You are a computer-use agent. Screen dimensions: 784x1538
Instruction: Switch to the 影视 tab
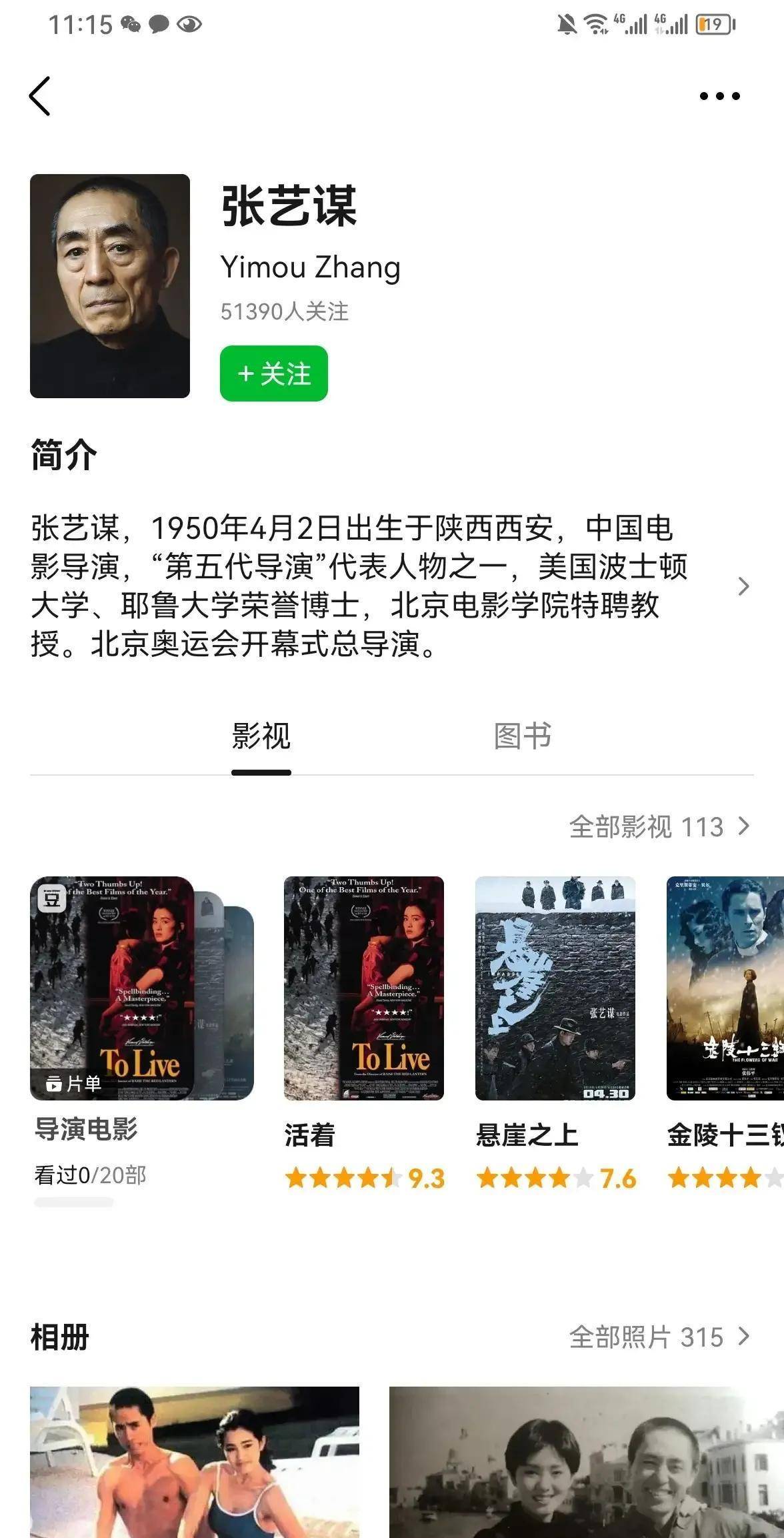[x=261, y=736]
